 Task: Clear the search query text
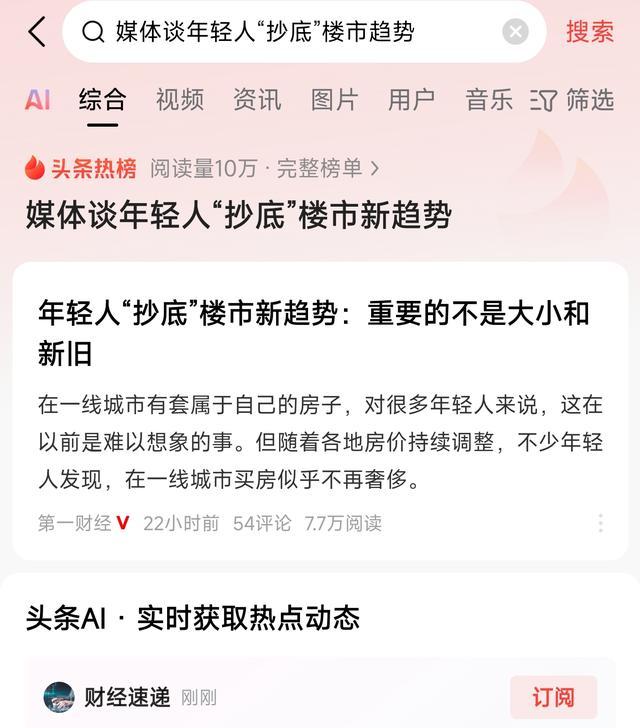(515, 32)
